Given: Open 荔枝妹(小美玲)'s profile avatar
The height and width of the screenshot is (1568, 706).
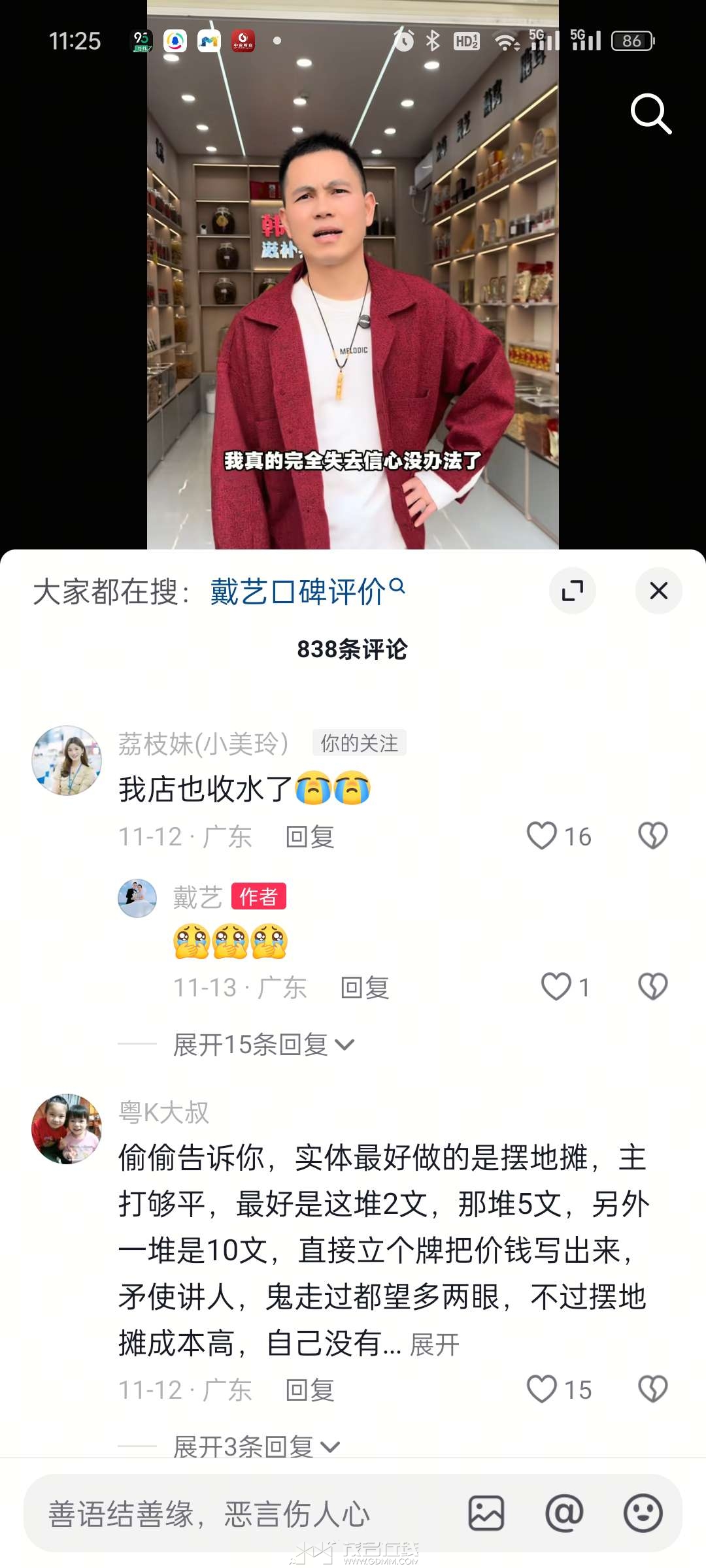Looking at the screenshot, I should [67, 760].
